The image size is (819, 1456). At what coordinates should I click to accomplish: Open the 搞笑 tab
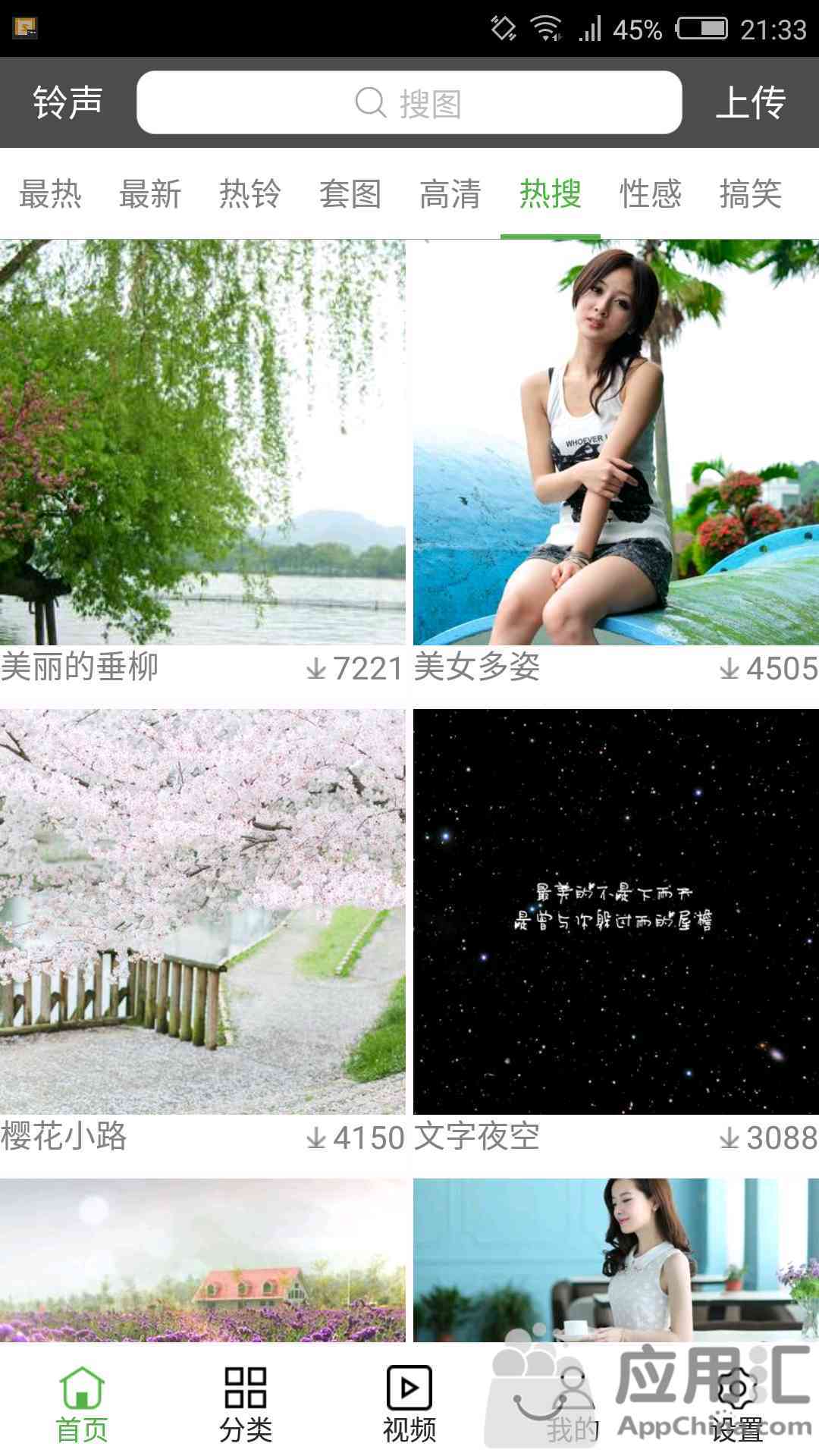[750, 194]
